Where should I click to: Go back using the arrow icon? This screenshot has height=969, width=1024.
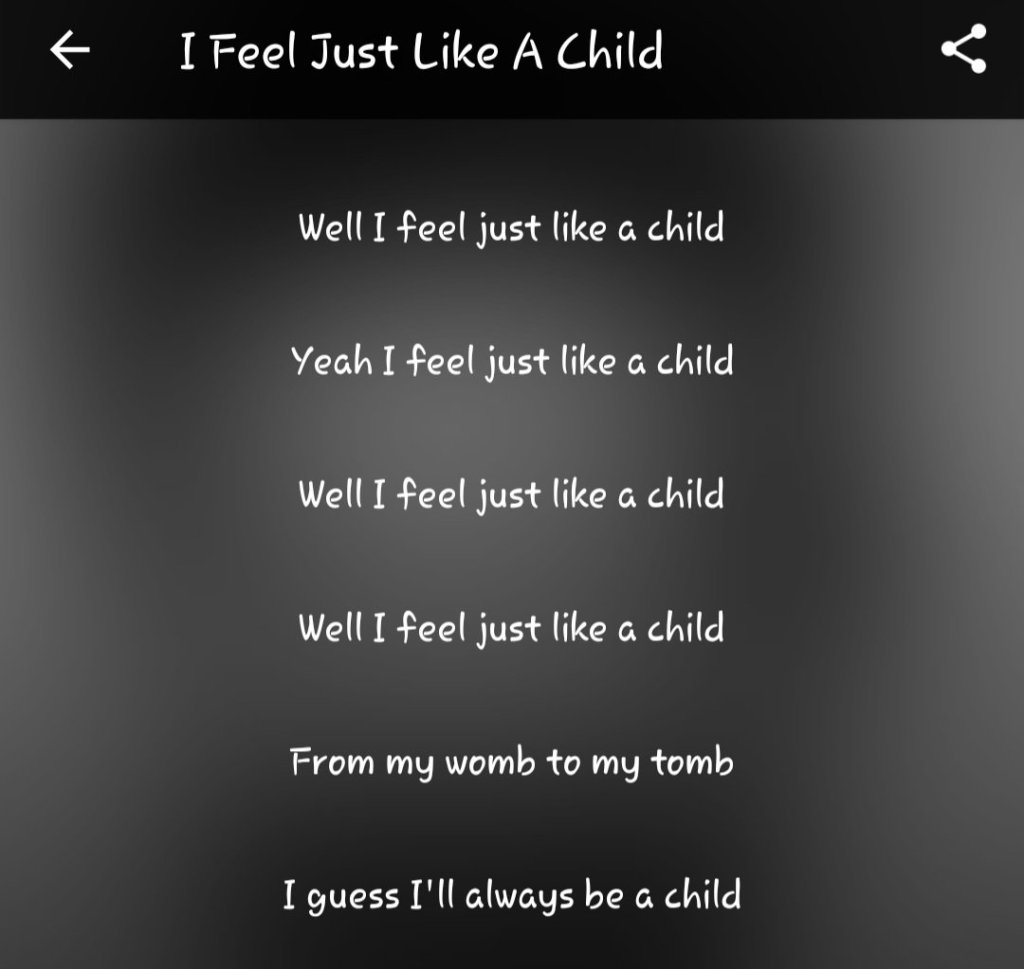pos(70,50)
